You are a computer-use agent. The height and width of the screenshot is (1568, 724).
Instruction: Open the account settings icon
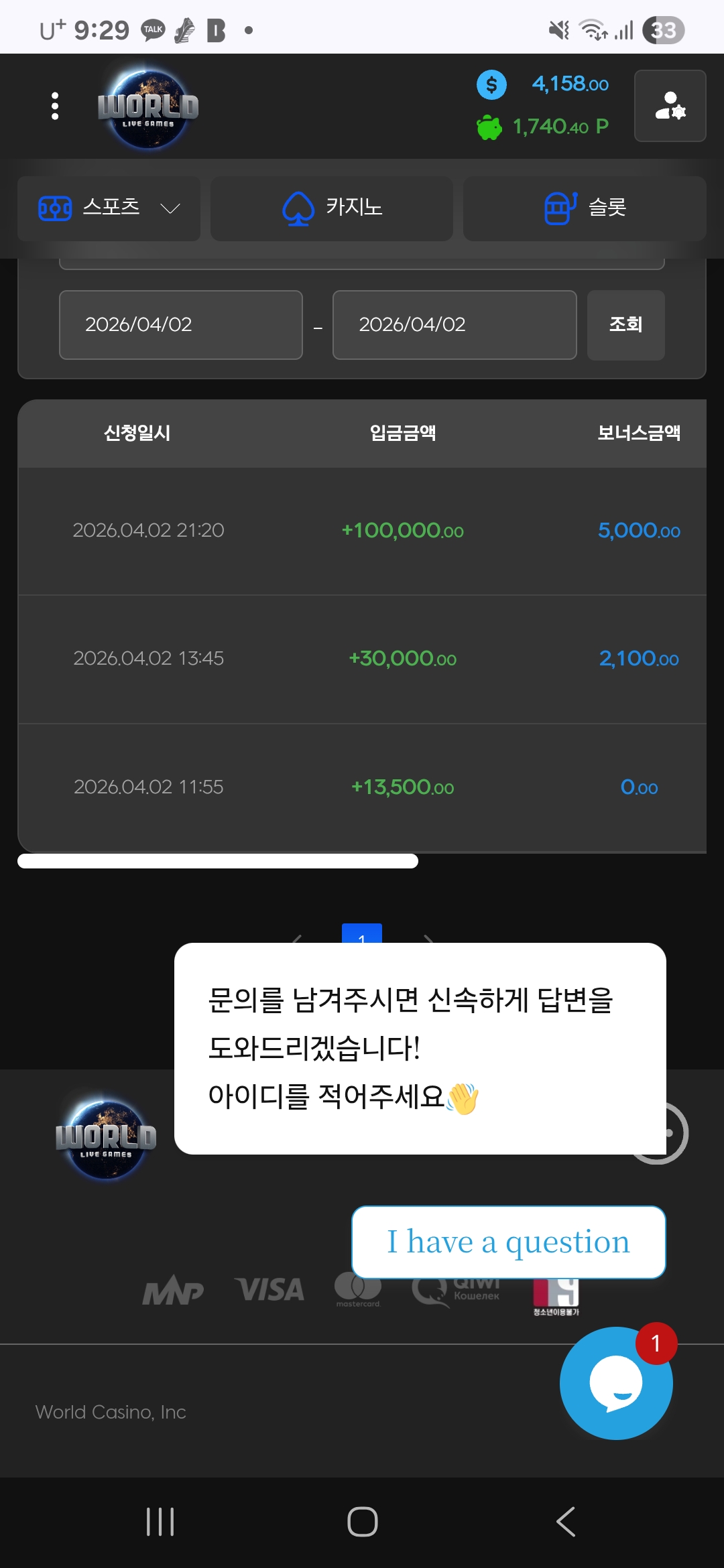click(670, 106)
